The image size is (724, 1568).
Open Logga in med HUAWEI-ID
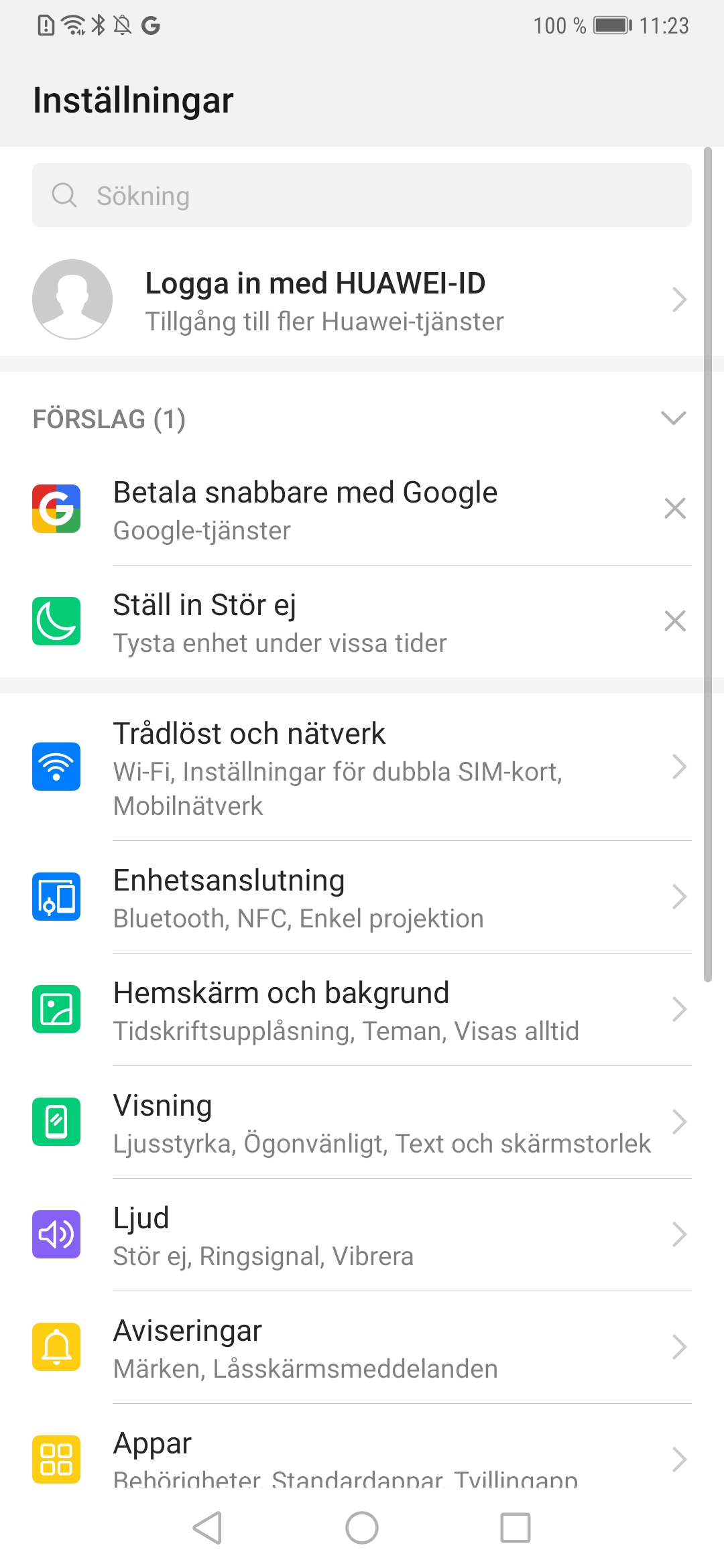[x=362, y=300]
